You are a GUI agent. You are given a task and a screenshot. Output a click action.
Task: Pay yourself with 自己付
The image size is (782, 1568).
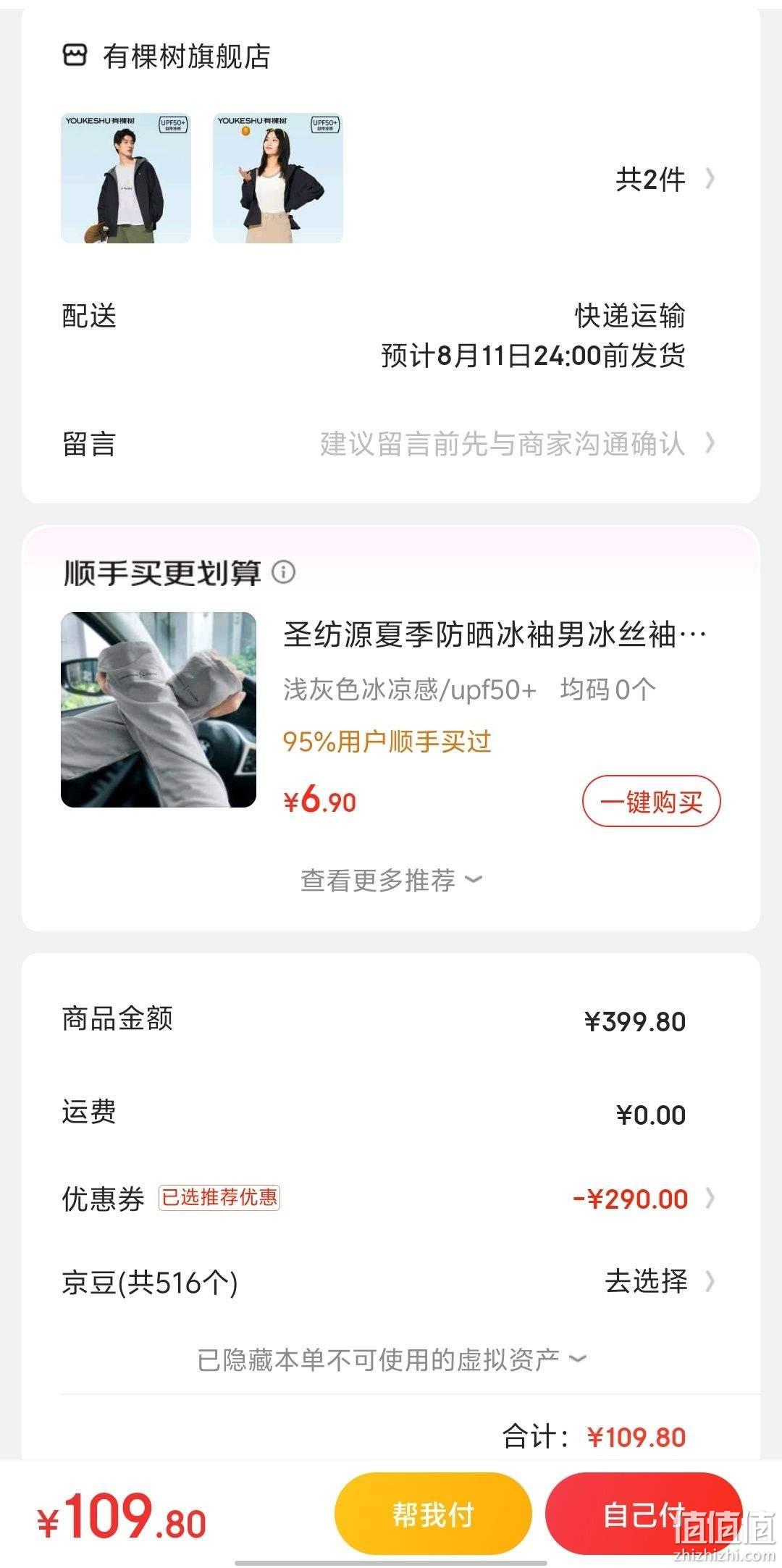coord(644,1514)
